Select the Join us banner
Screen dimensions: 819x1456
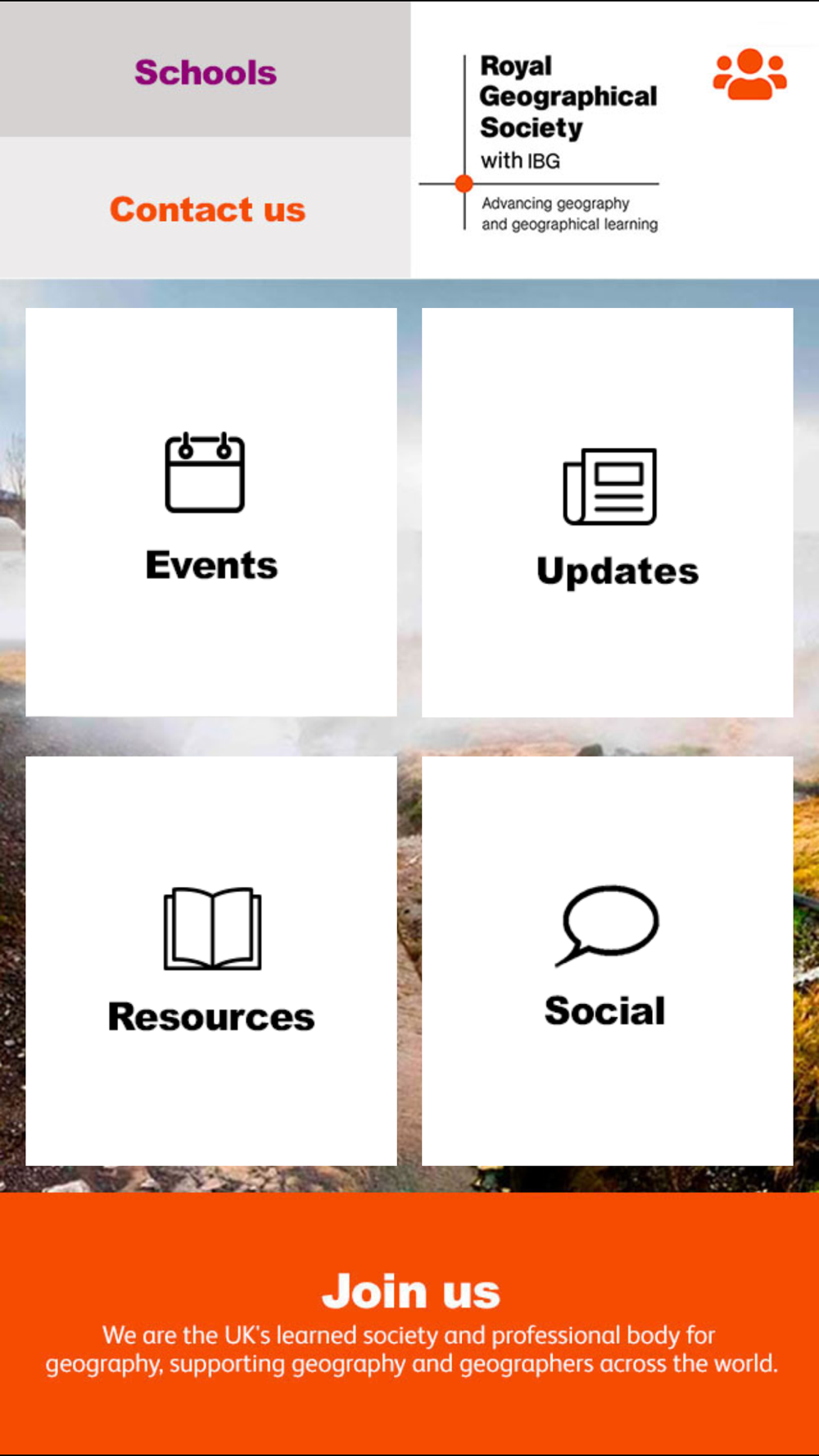pyautogui.click(x=409, y=1323)
